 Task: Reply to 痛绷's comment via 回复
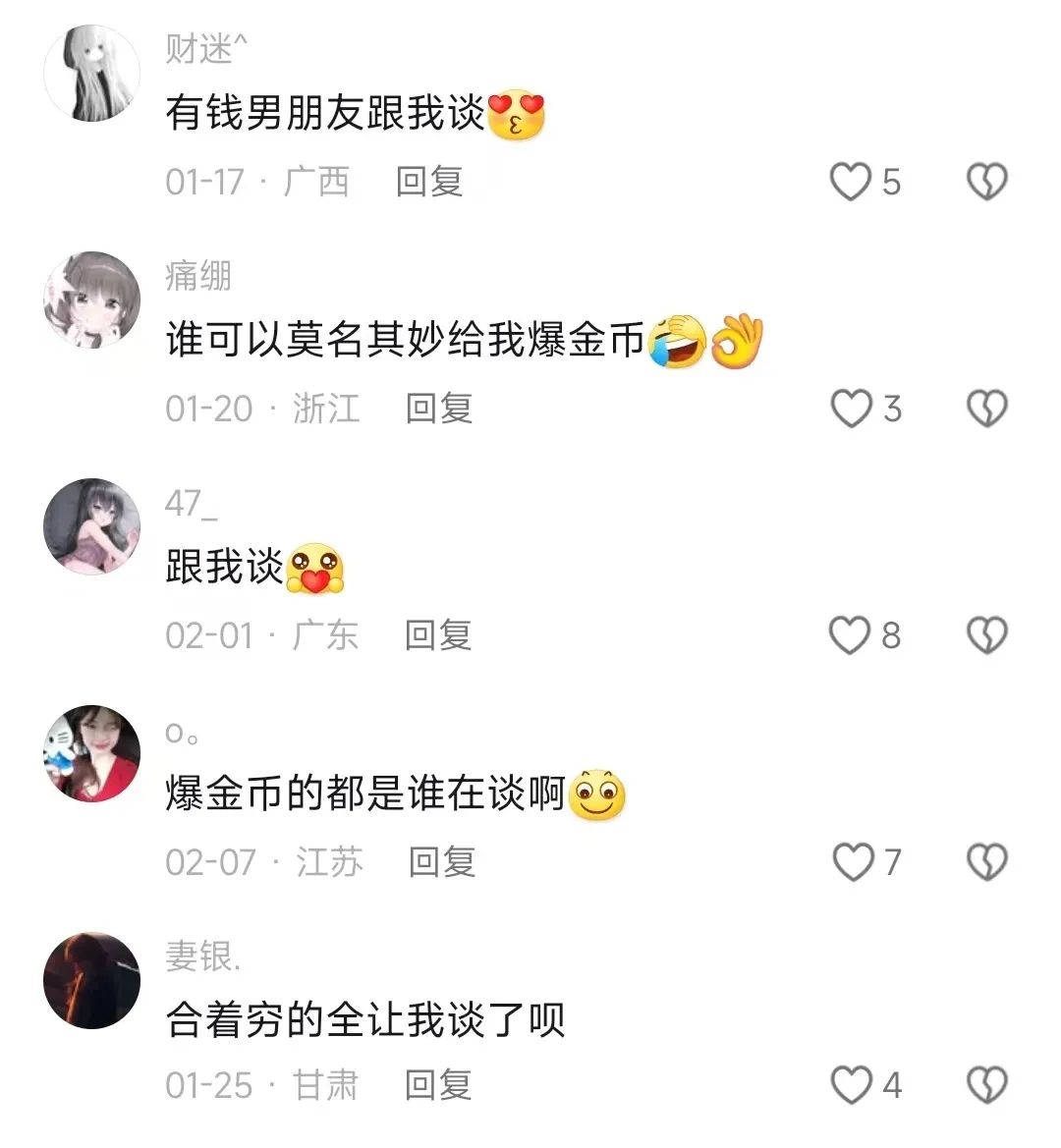(438, 410)
